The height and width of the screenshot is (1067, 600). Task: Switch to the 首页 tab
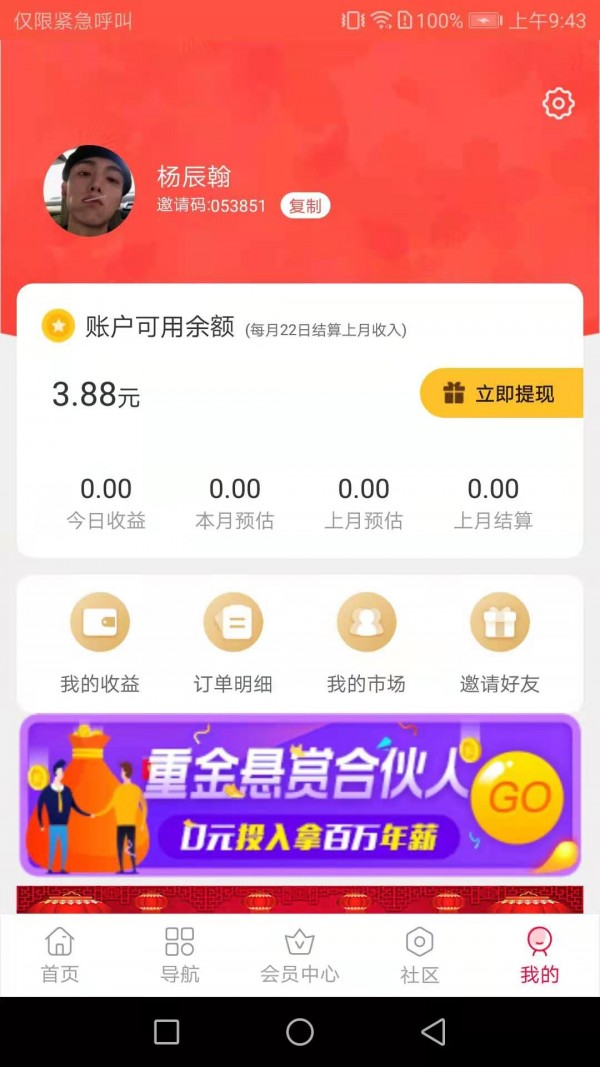[60, 955]
